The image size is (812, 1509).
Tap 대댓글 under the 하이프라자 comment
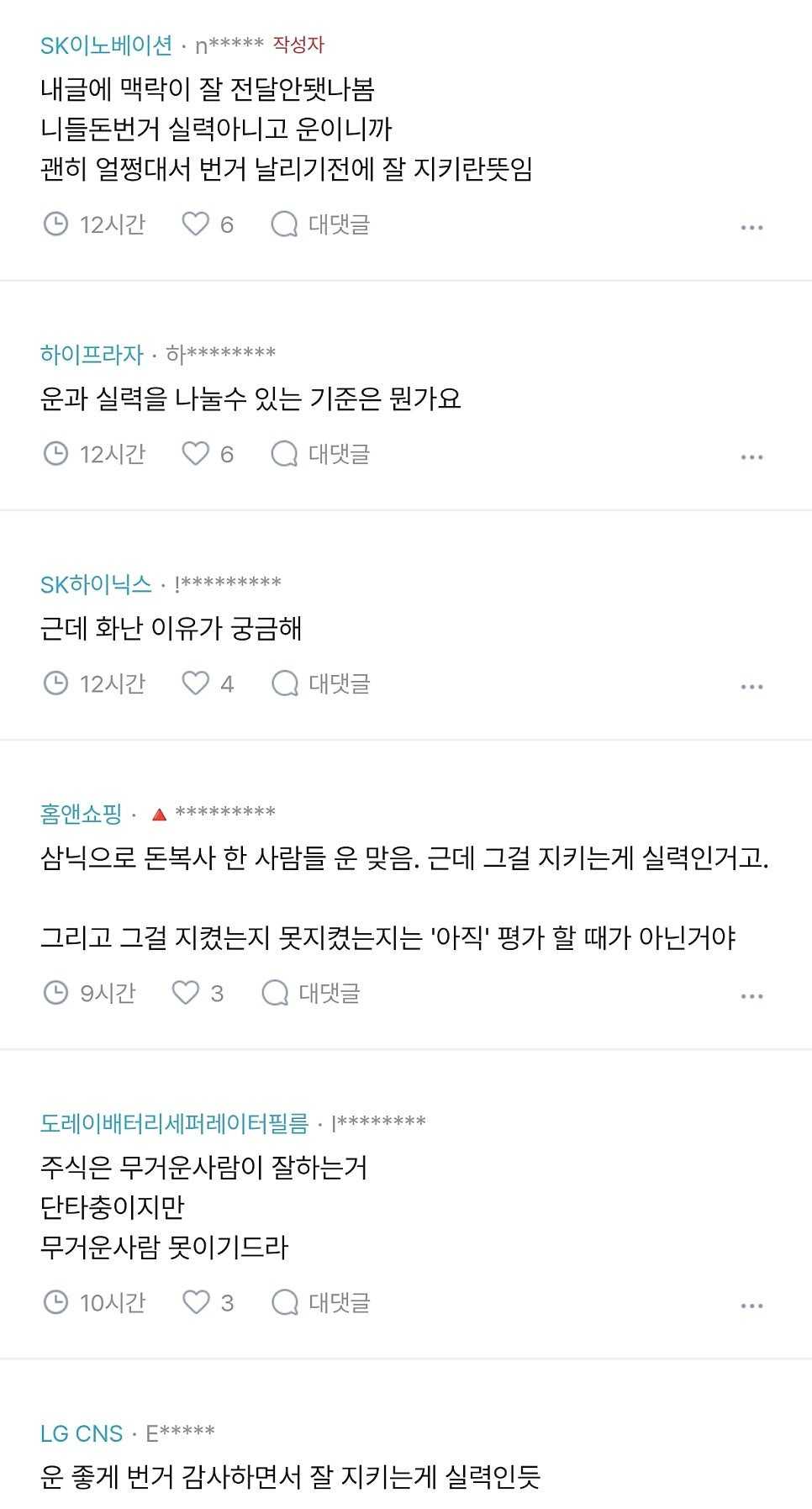coord(320,453)
